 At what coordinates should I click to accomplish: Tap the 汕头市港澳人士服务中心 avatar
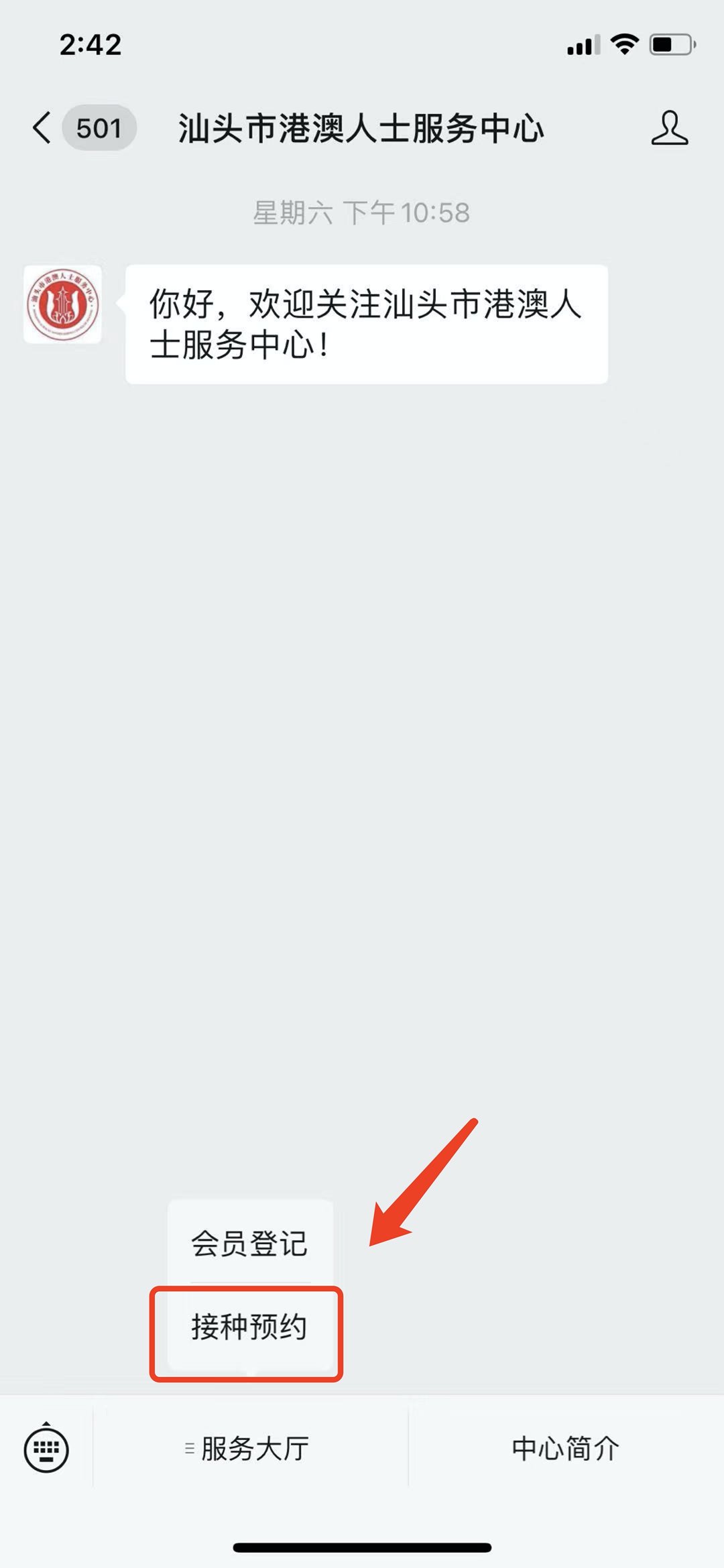coord(63,304)
